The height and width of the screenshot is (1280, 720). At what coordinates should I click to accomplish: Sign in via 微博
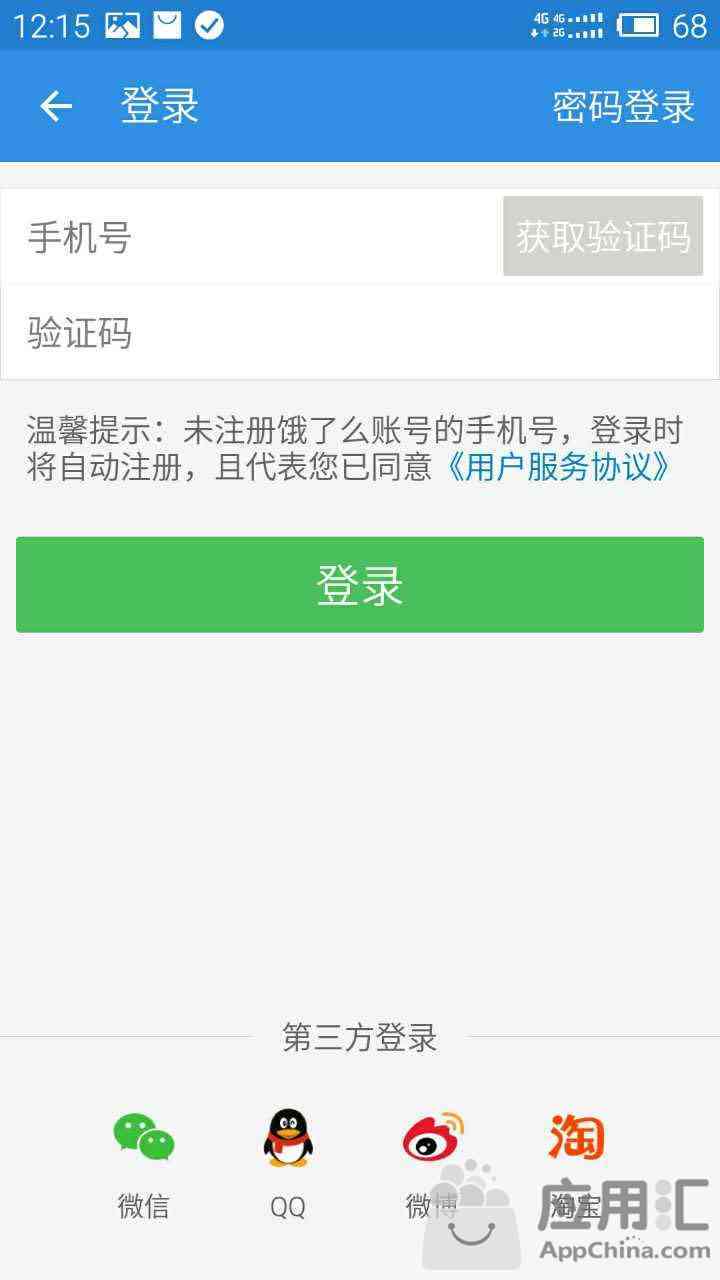pyautogui.click(x=432, y=1162)
